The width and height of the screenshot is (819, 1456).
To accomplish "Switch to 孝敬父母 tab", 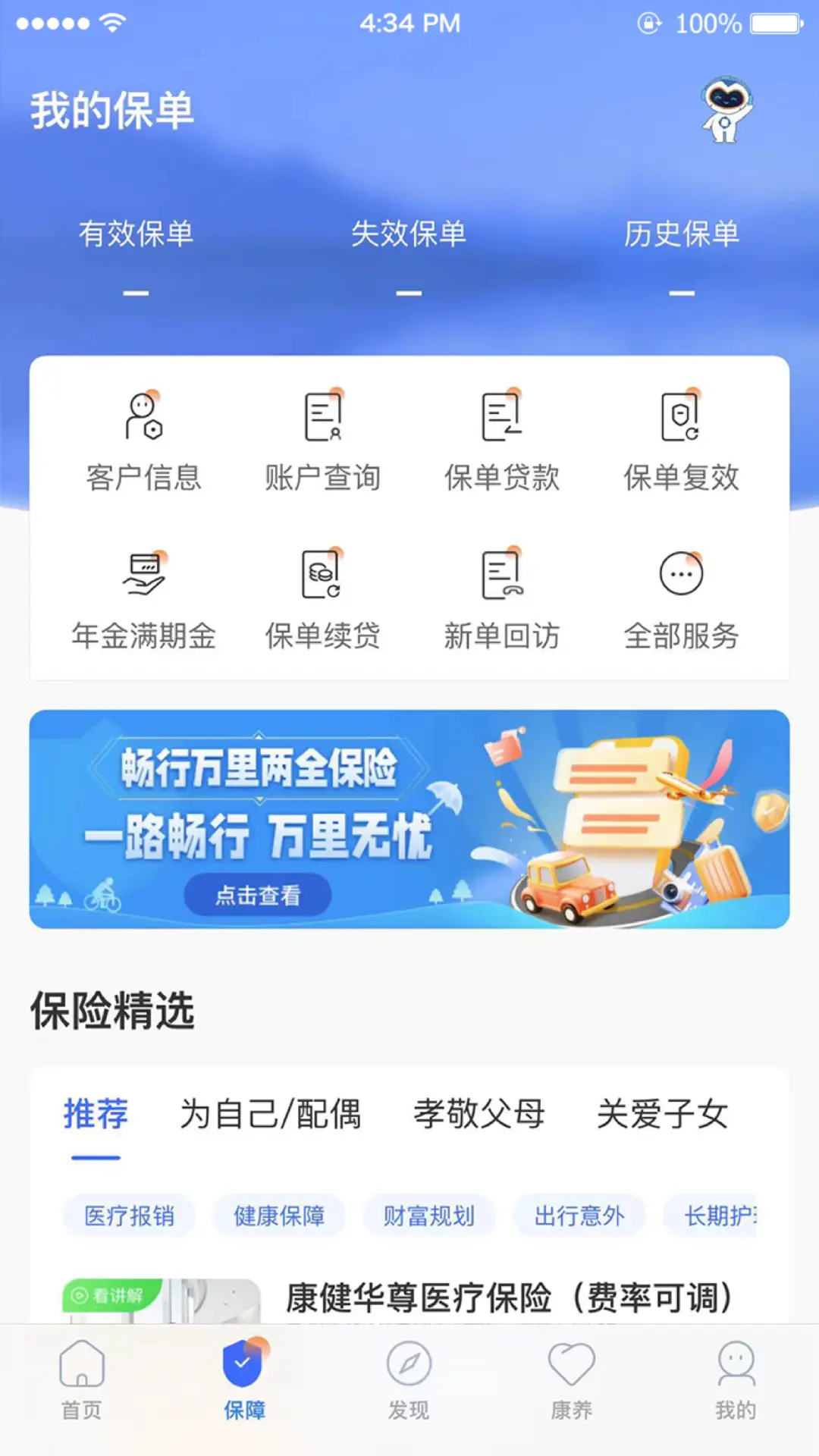I will pyautogui.click(x=479, y=1114).
